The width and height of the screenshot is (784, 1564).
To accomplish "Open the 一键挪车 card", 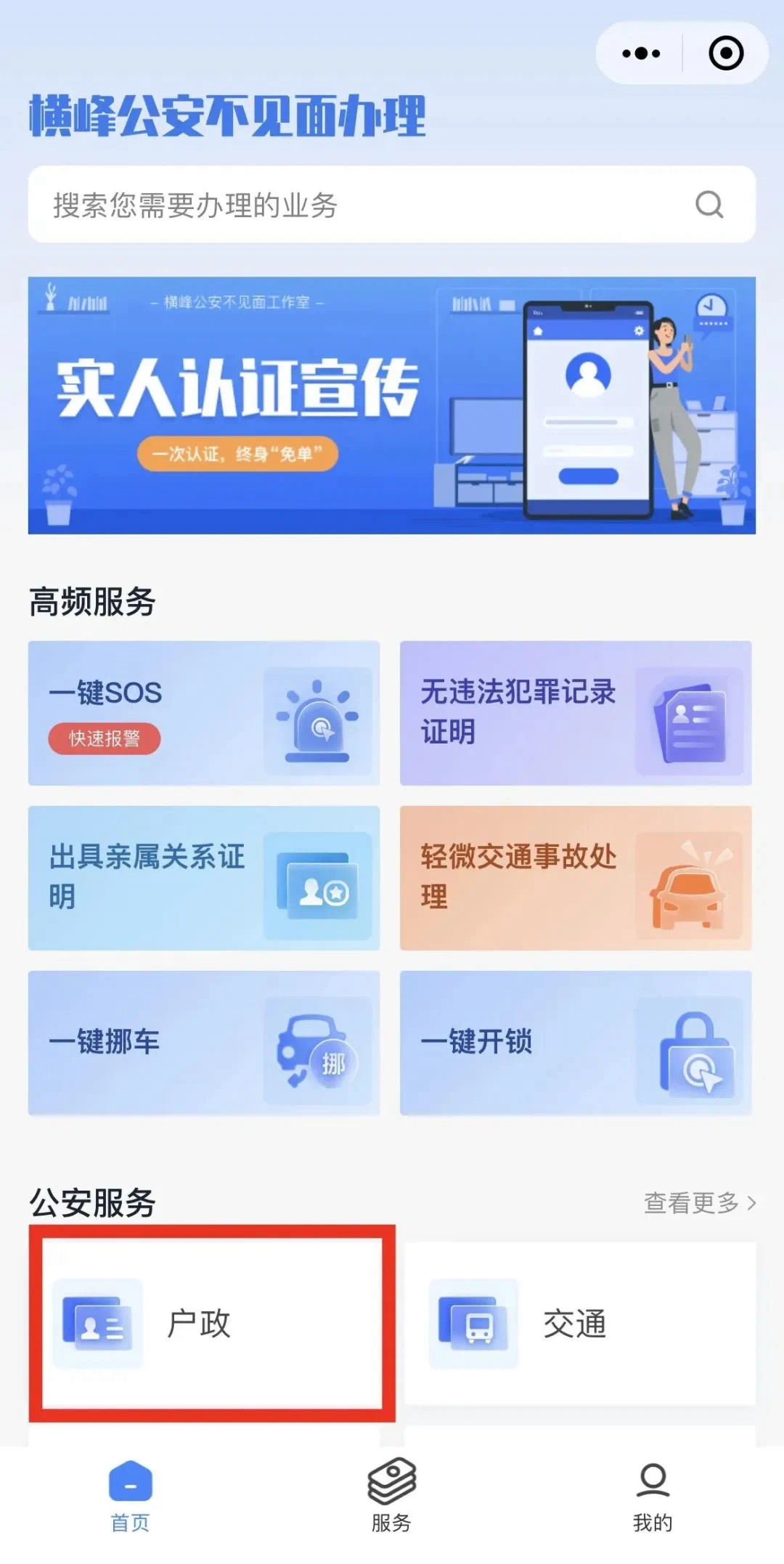I will click(x=204, y=1043).
